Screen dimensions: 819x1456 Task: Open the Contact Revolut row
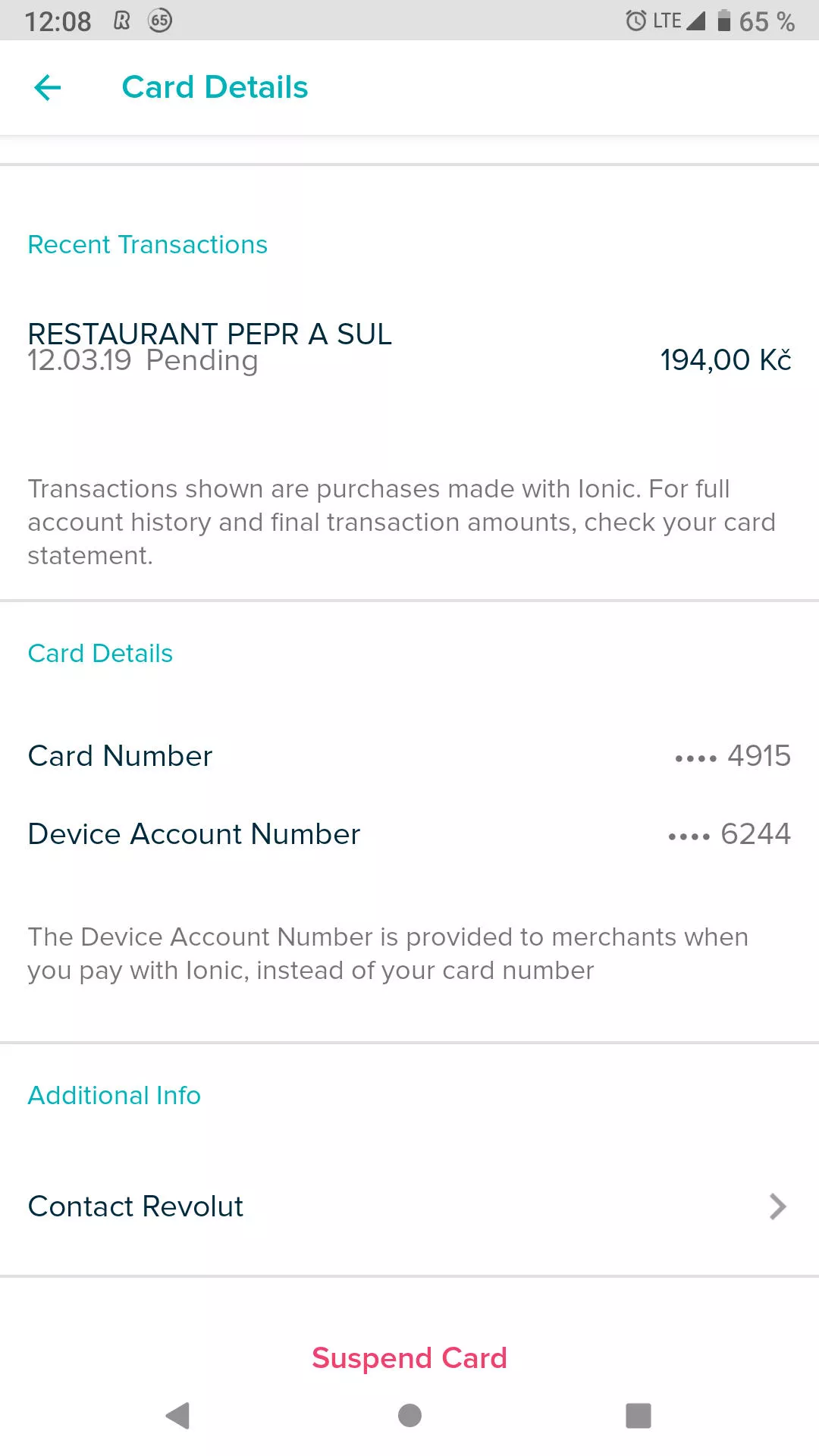coord(409,1206)
